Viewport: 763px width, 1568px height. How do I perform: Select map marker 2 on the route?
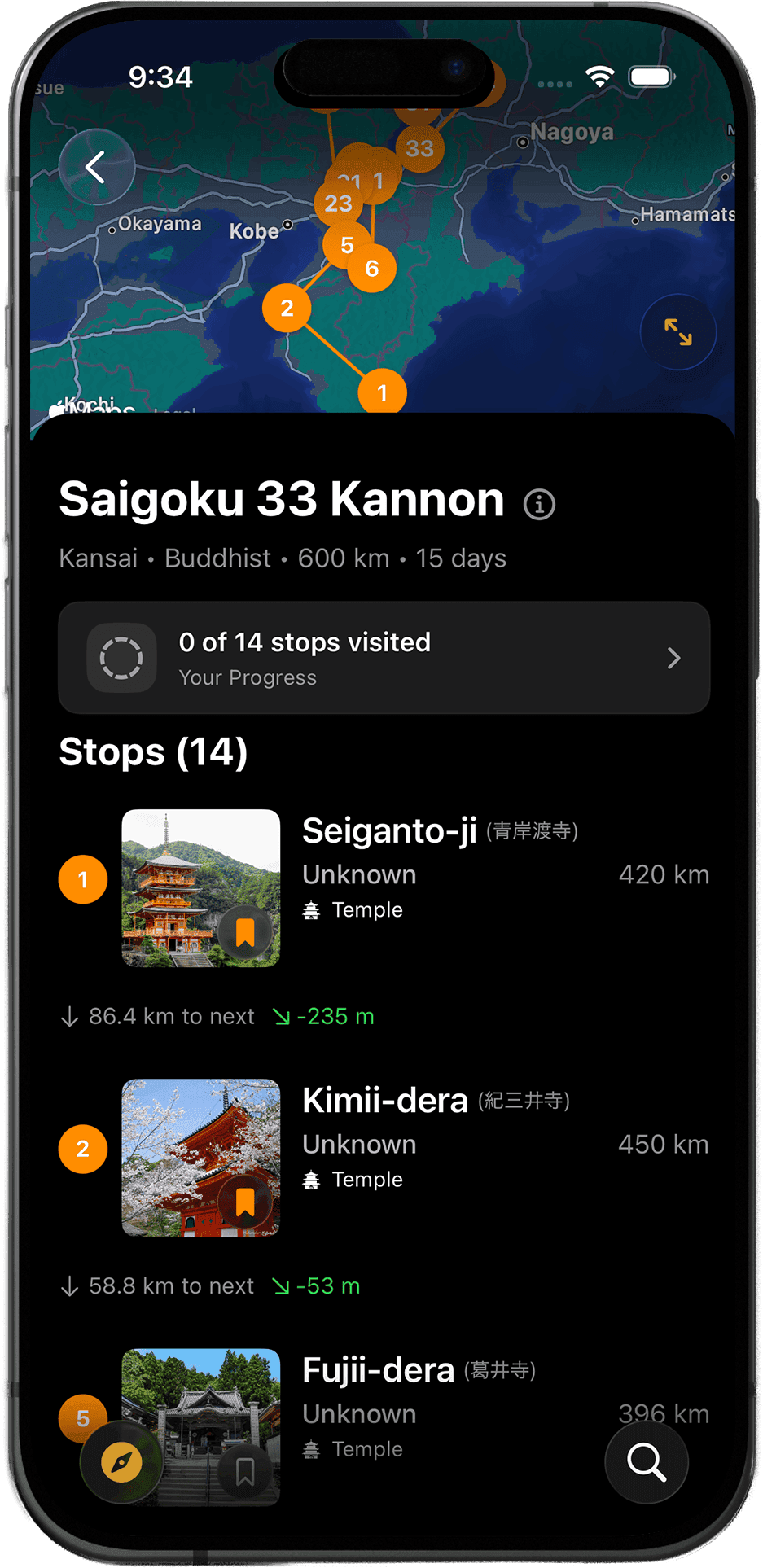pos(287,309)
